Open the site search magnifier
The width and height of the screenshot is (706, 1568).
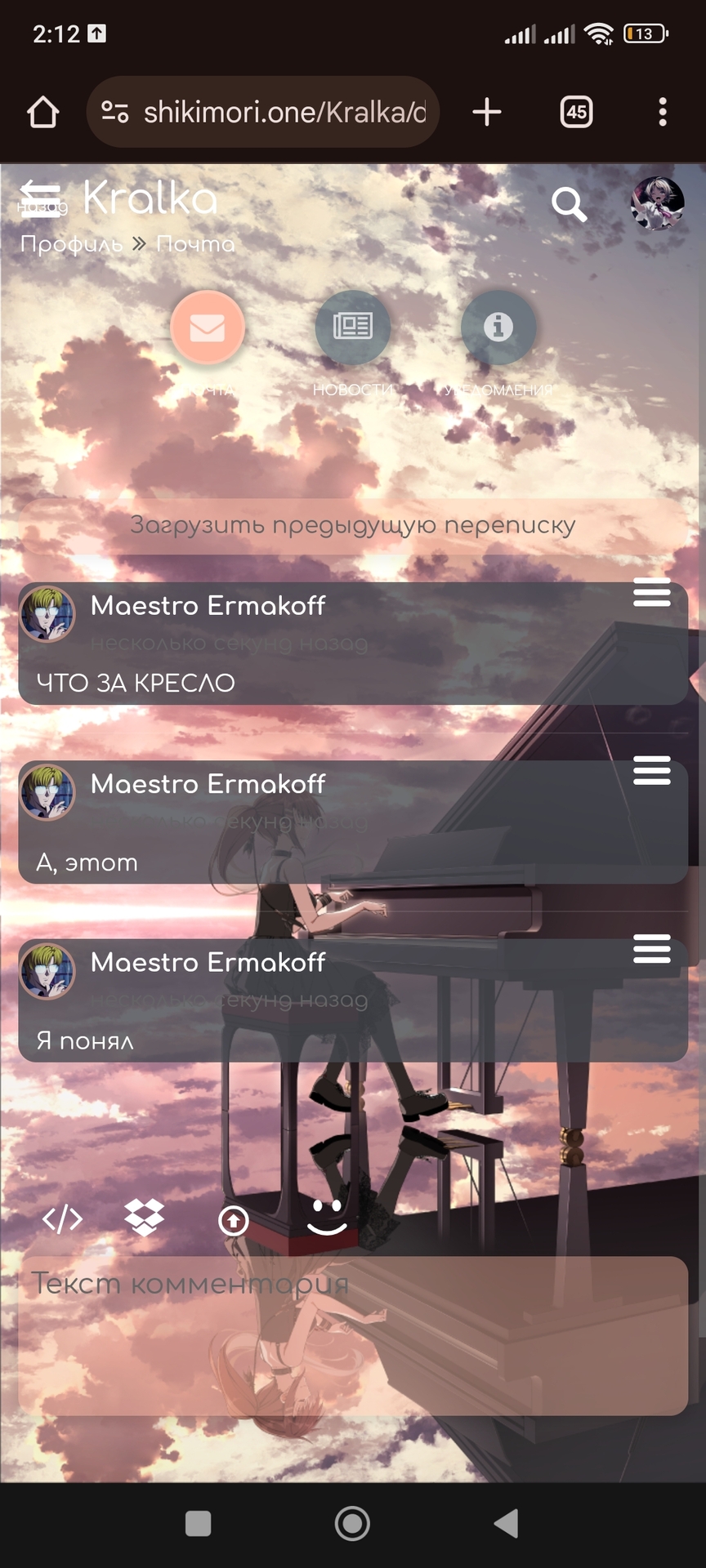569,204
